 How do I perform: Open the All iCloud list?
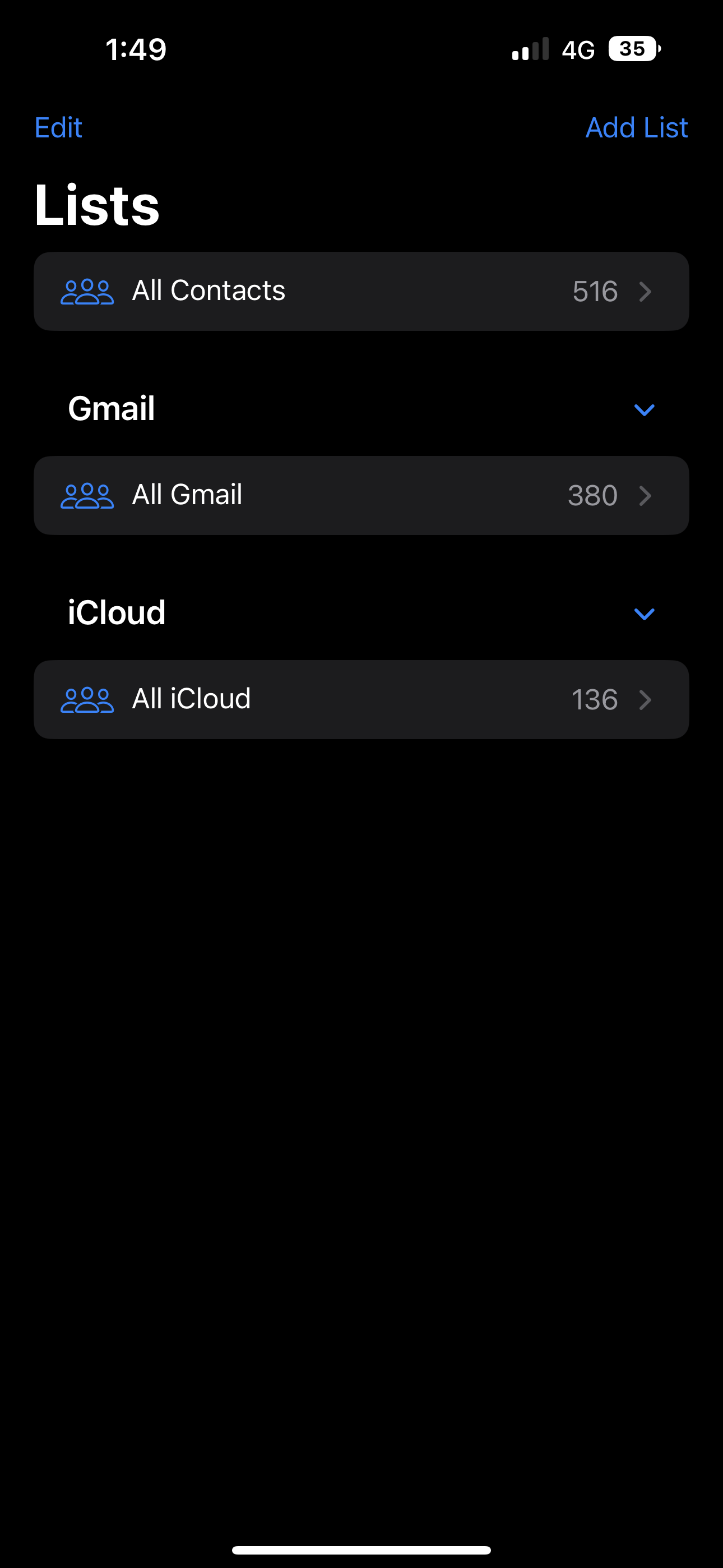[361, 699]
